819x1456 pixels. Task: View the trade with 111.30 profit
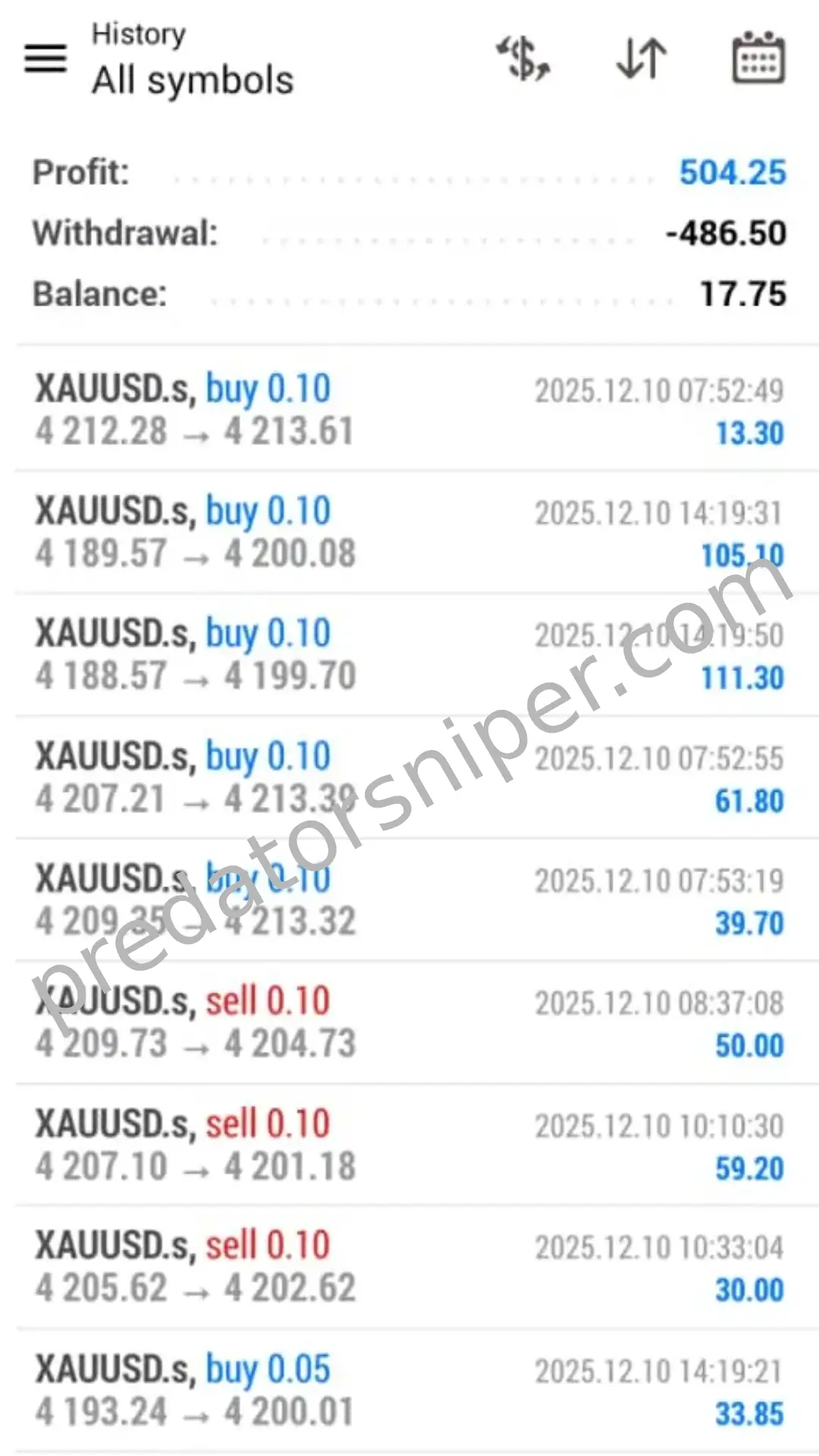click(409, 655)
